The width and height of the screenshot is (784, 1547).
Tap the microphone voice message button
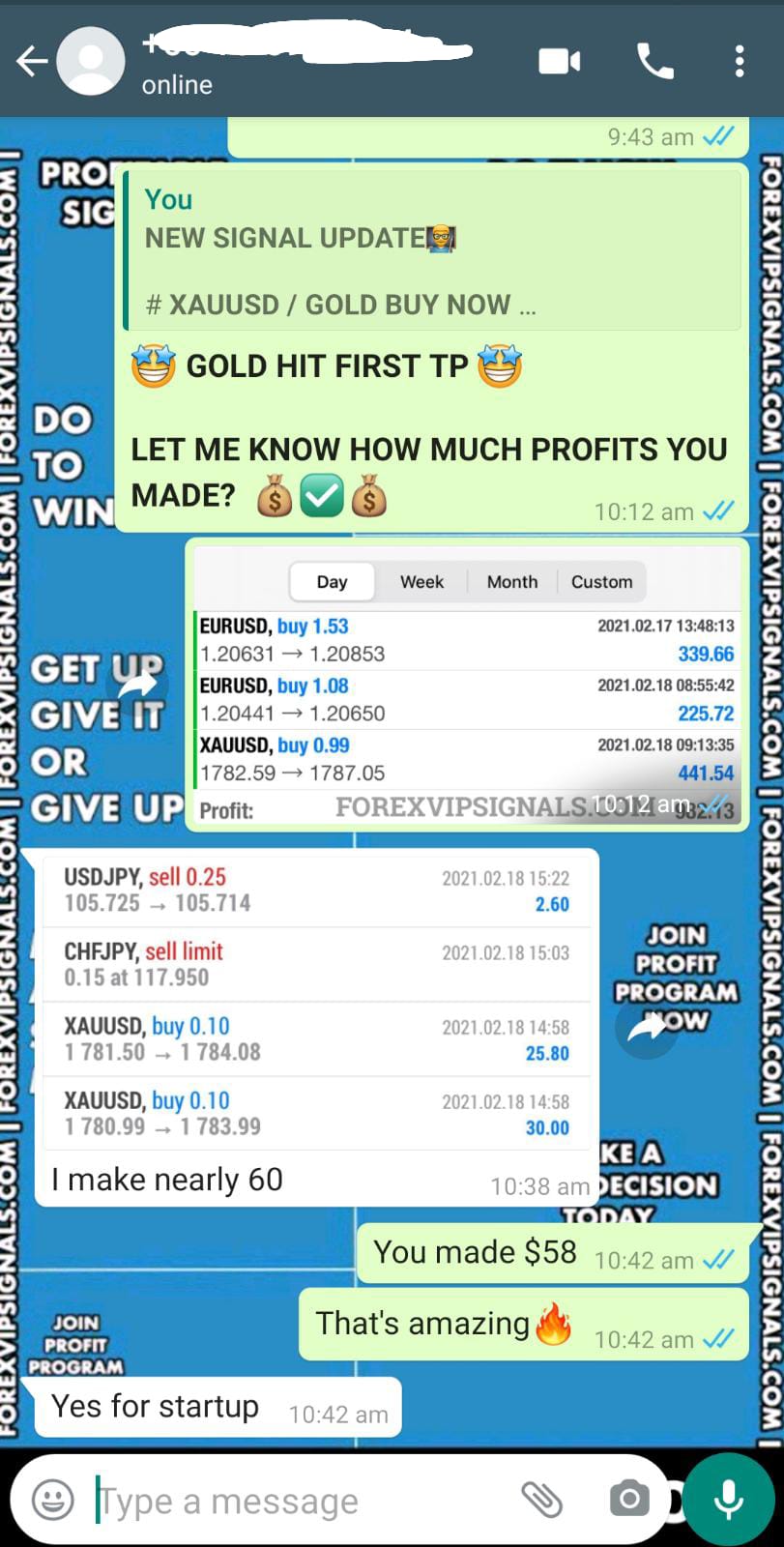(x=729, y=1500)
